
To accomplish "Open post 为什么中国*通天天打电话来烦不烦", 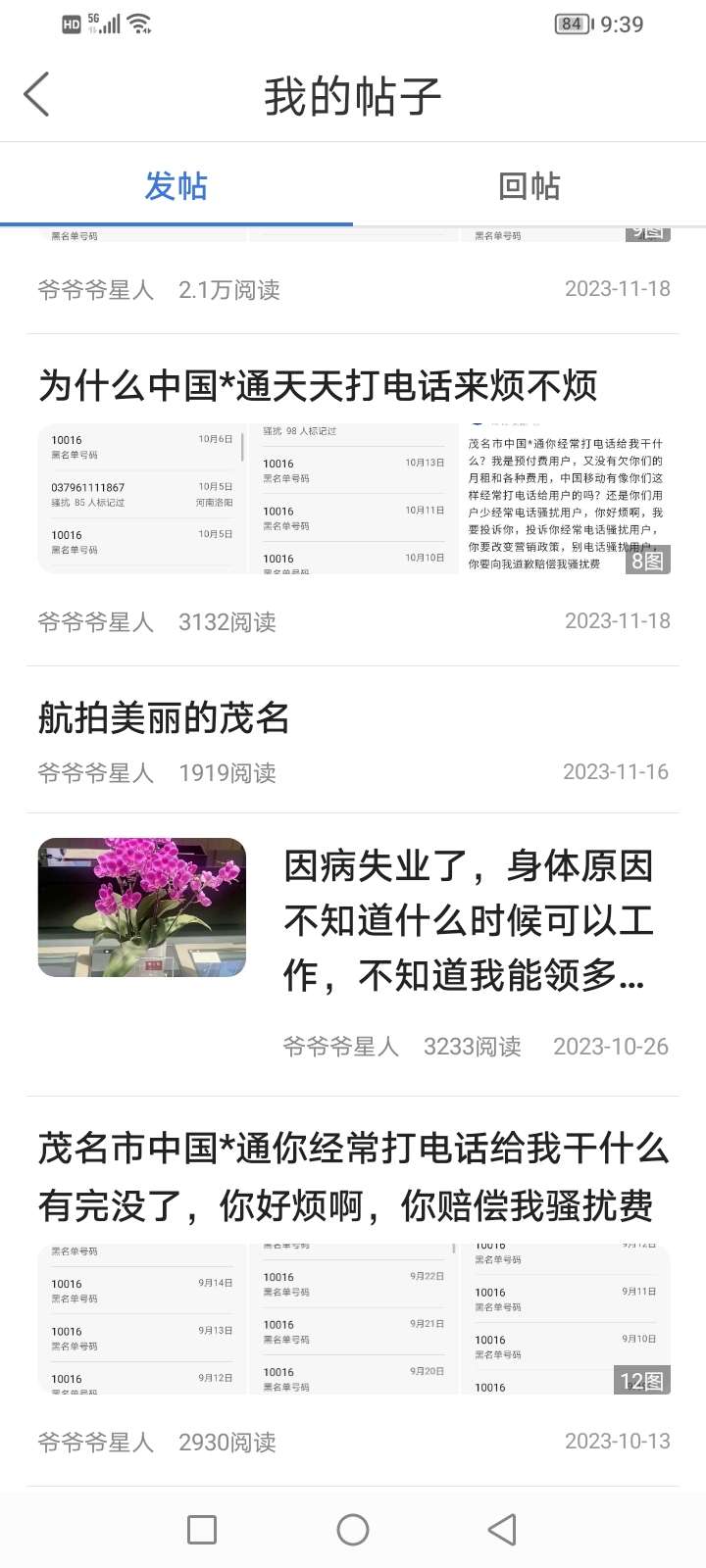I will point(318,386).
